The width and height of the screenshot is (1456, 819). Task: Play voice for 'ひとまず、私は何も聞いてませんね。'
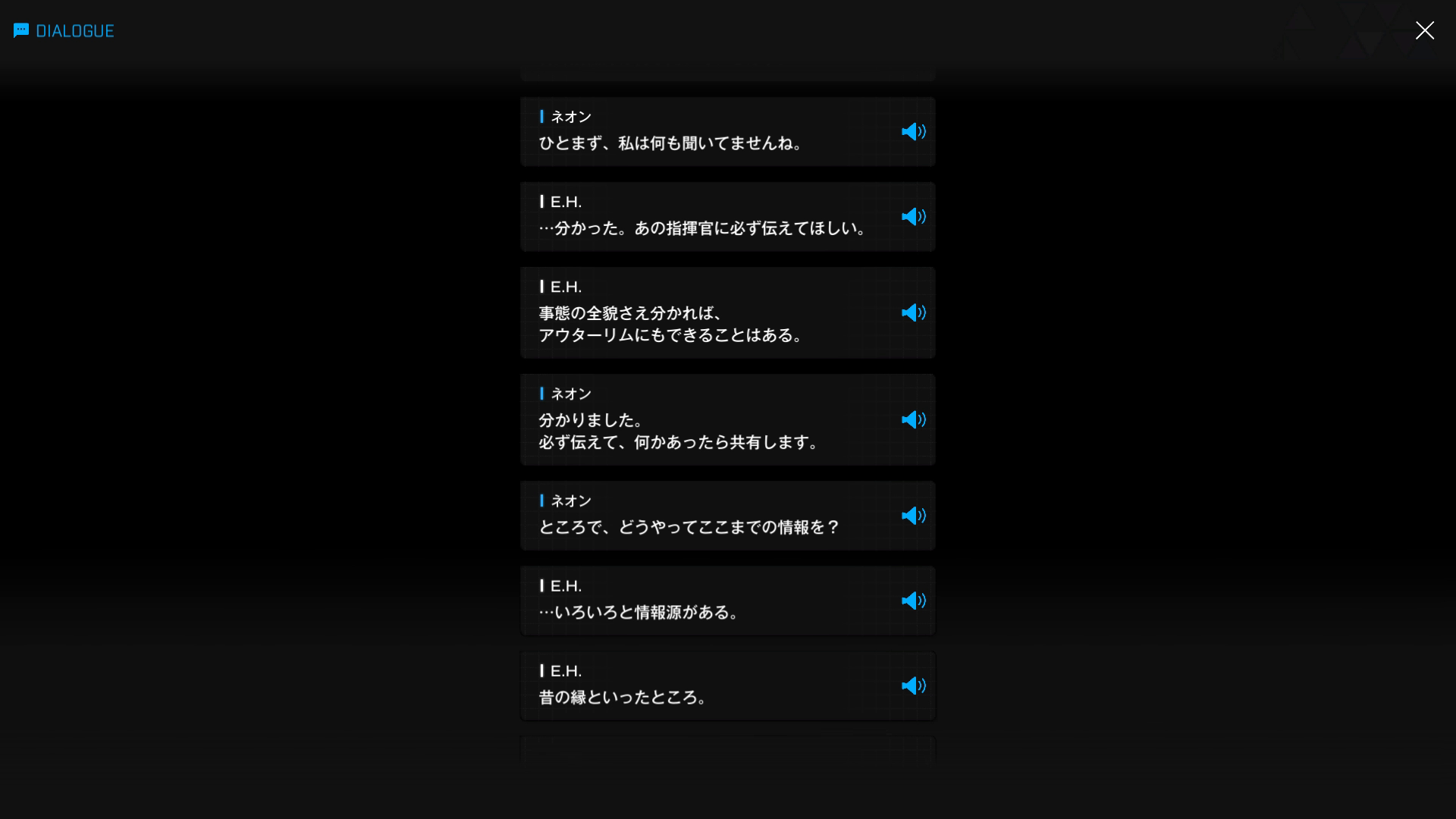(x=913, y=132)
